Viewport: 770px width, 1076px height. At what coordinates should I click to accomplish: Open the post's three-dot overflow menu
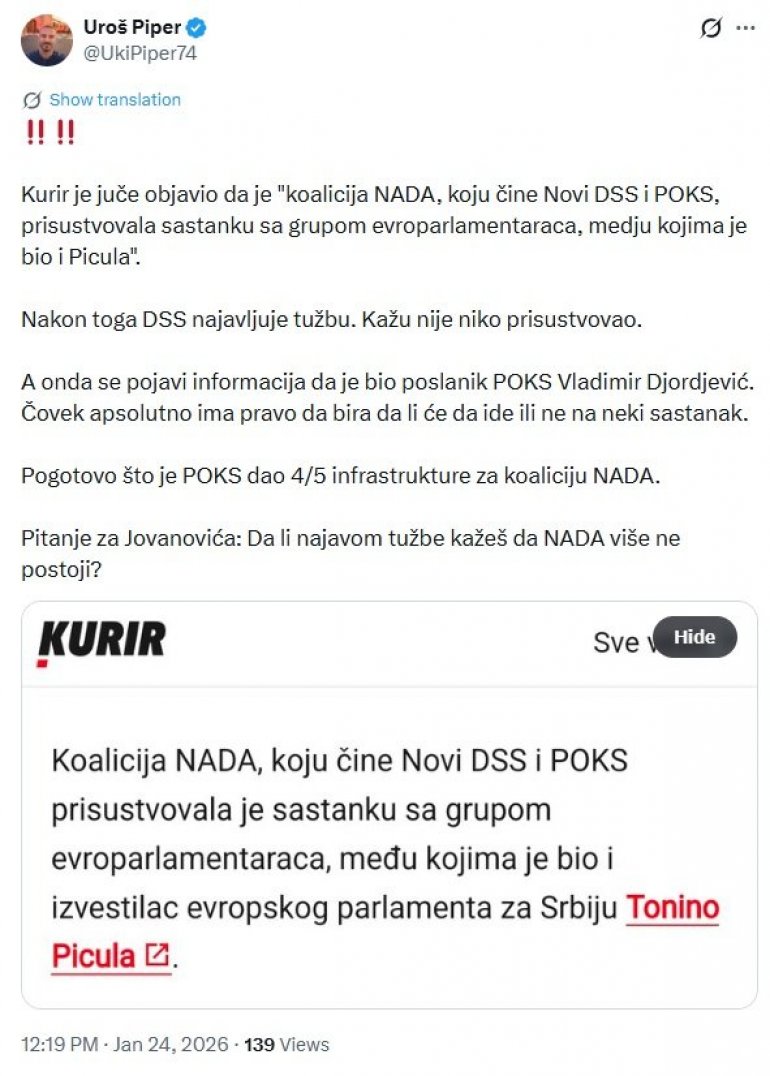[746, 29]
